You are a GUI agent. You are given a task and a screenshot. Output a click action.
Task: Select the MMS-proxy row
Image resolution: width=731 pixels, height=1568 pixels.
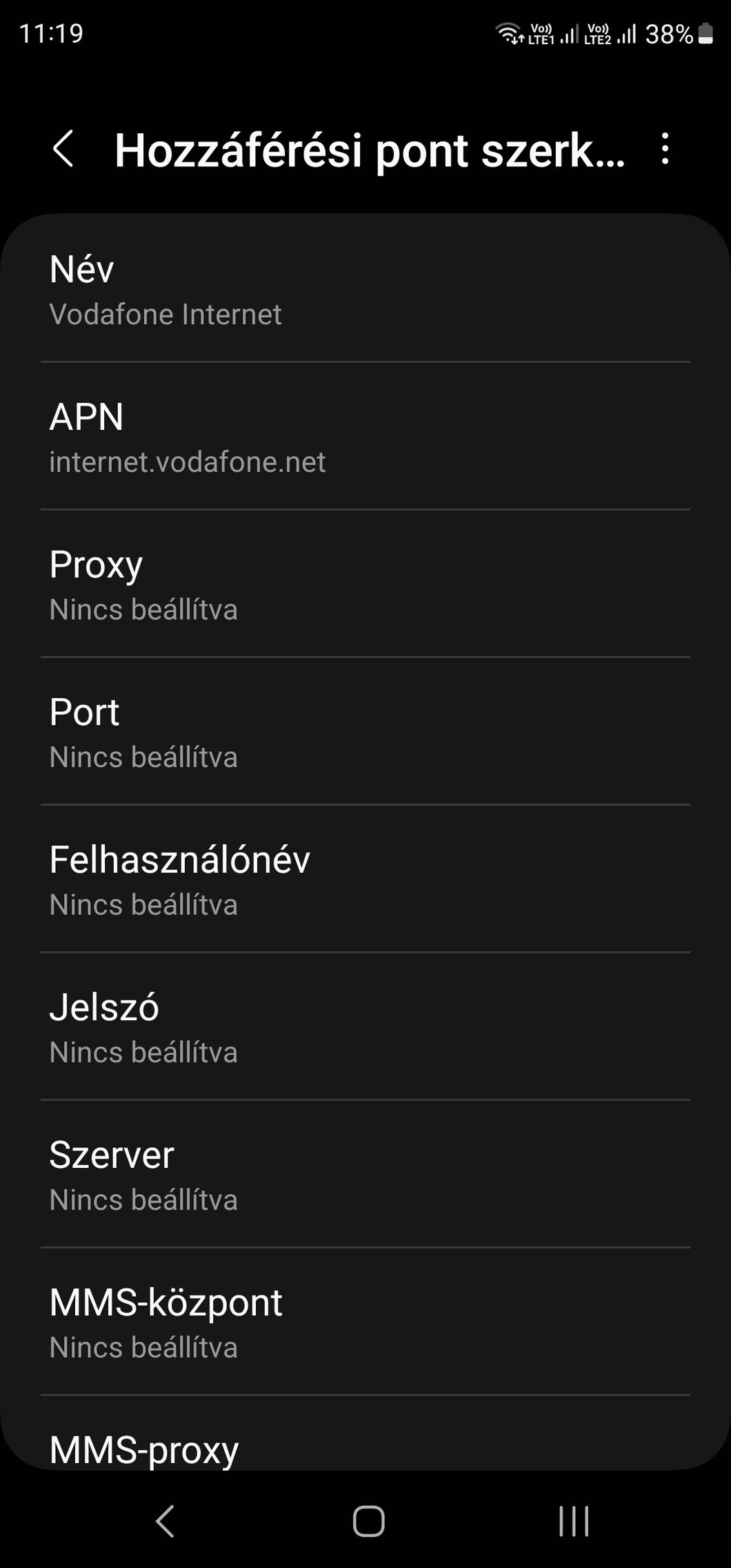click(x=365, y=1433)
